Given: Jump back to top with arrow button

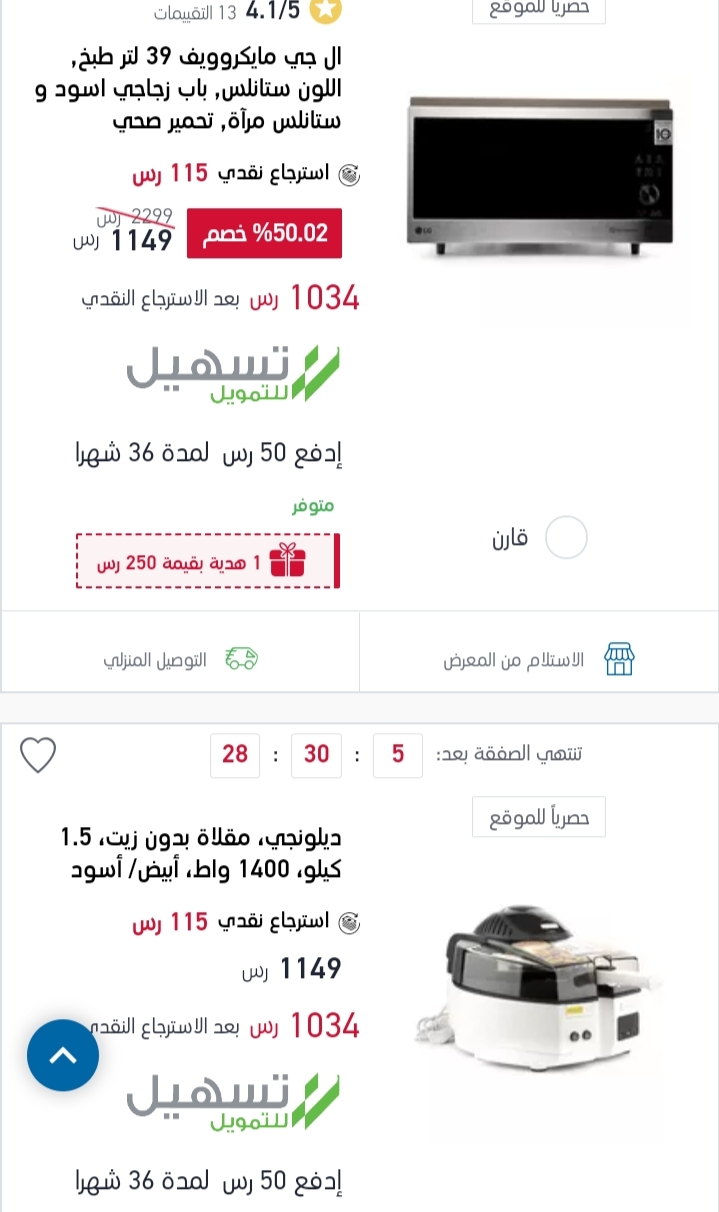Looking at the screenshot, I should (63, 1055).
